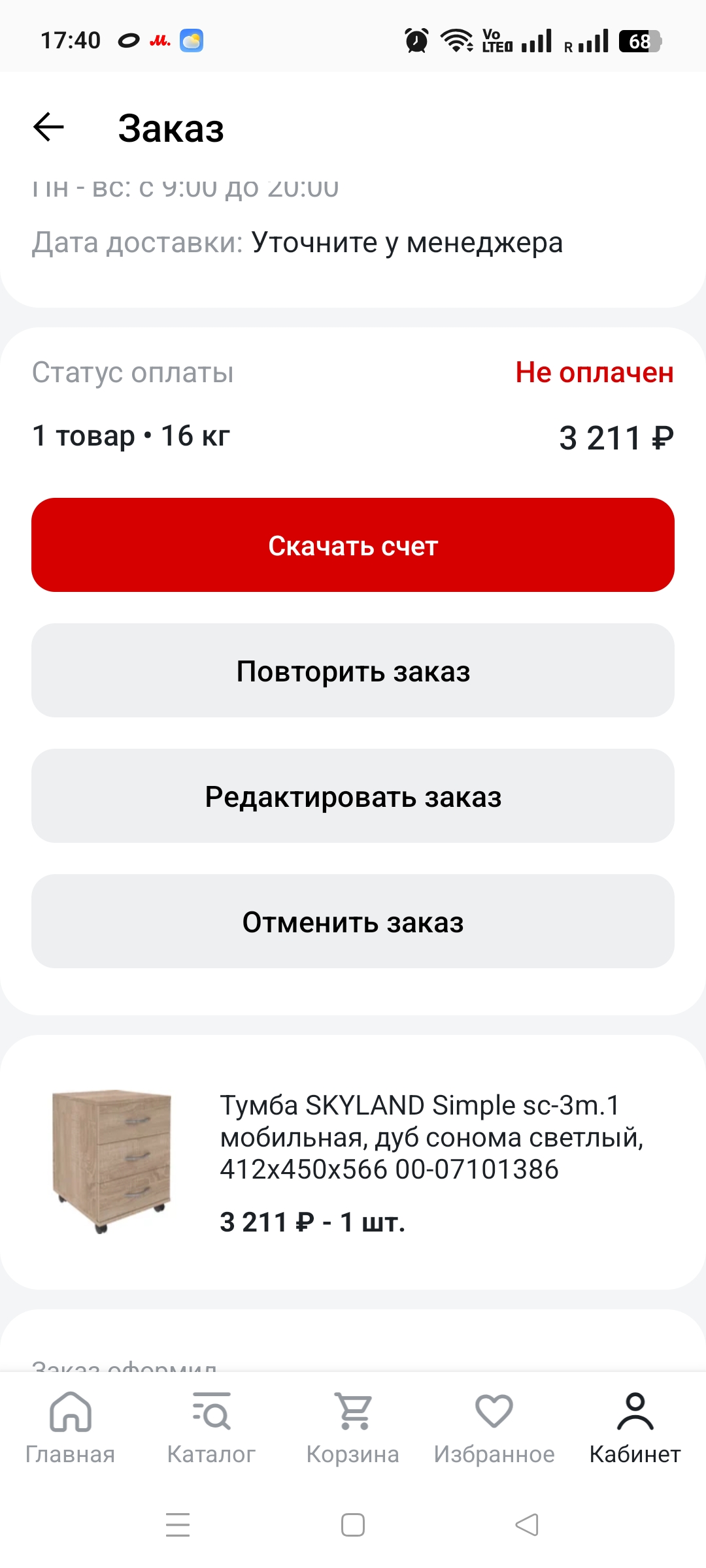Switch to the Главная tab

click(x=71, y=1427)
